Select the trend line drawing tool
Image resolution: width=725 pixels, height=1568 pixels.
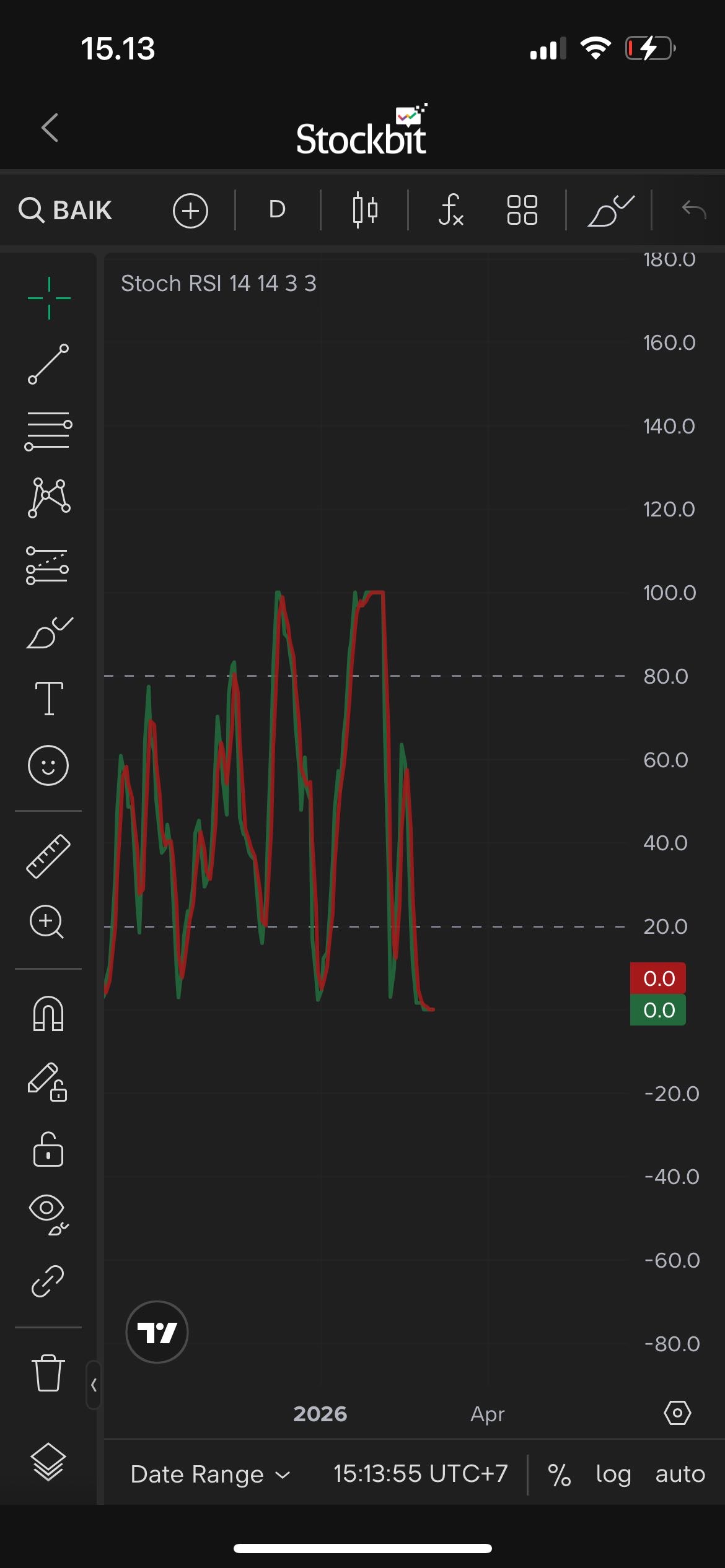pyautogui.click(x=48, y=364)
